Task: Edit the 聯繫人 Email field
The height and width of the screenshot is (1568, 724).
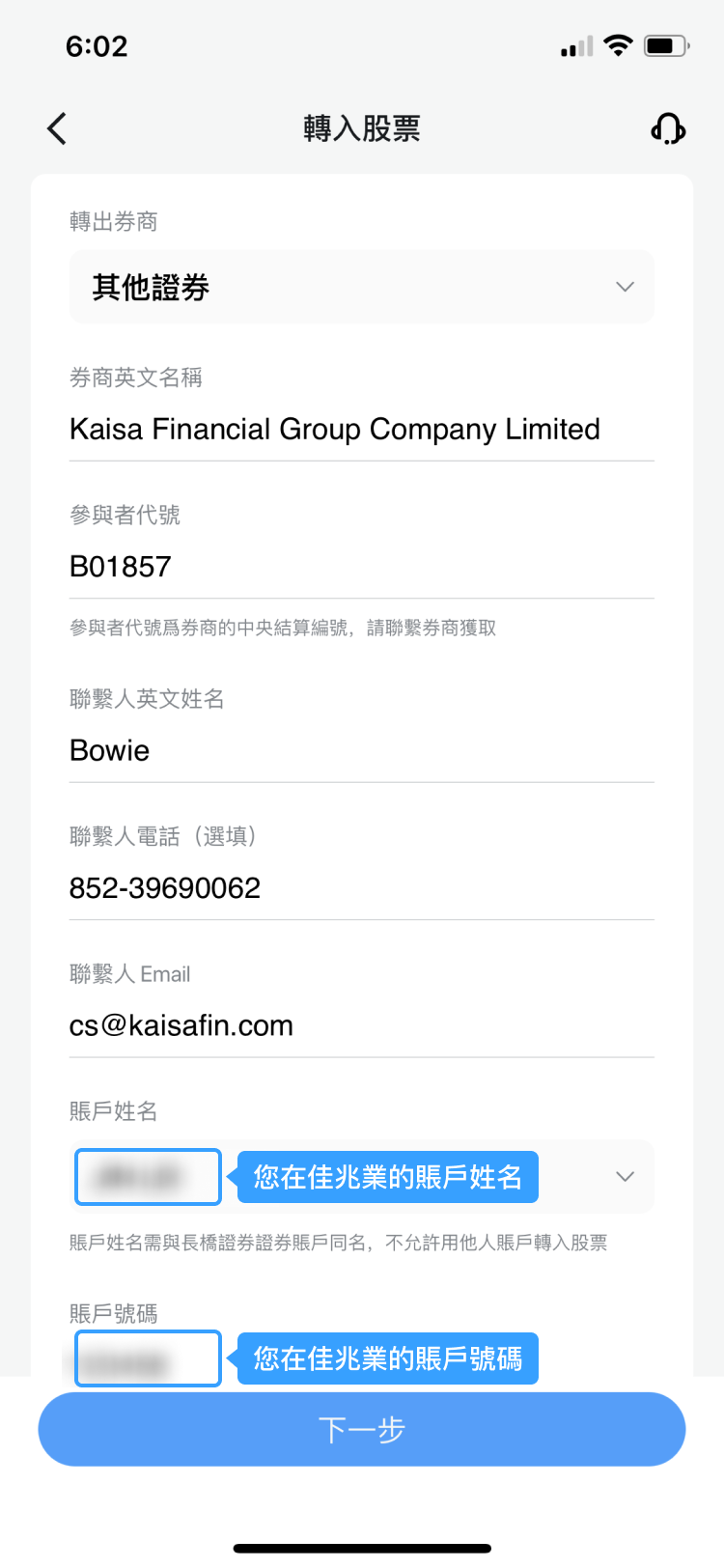Action: pyautogui.click(x=362, y=1025)
